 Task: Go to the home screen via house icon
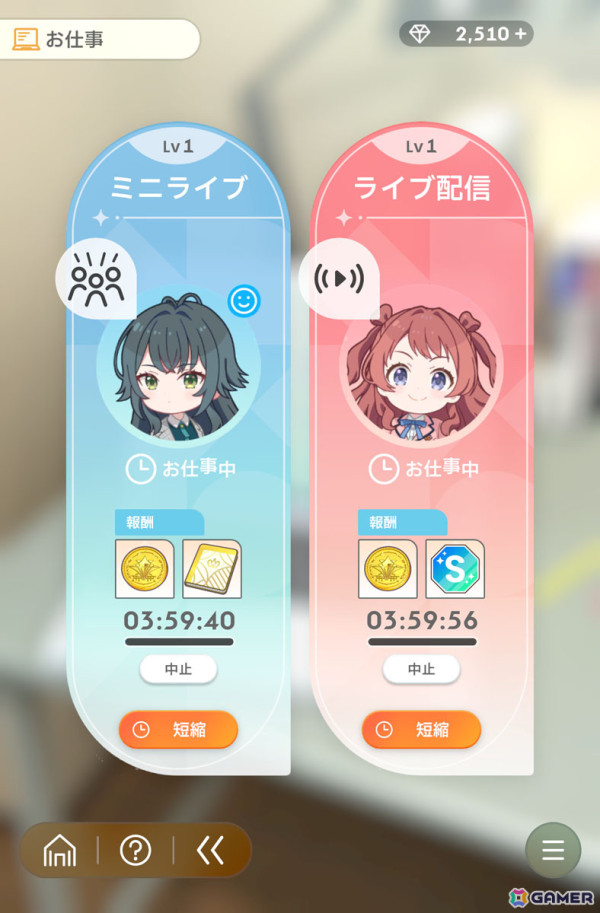point(60,851)
